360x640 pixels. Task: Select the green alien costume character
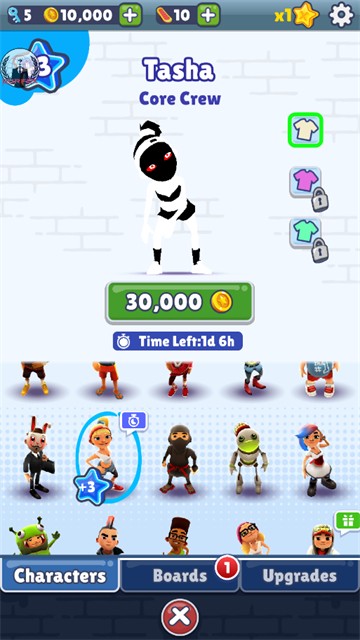tap(34, 535)
